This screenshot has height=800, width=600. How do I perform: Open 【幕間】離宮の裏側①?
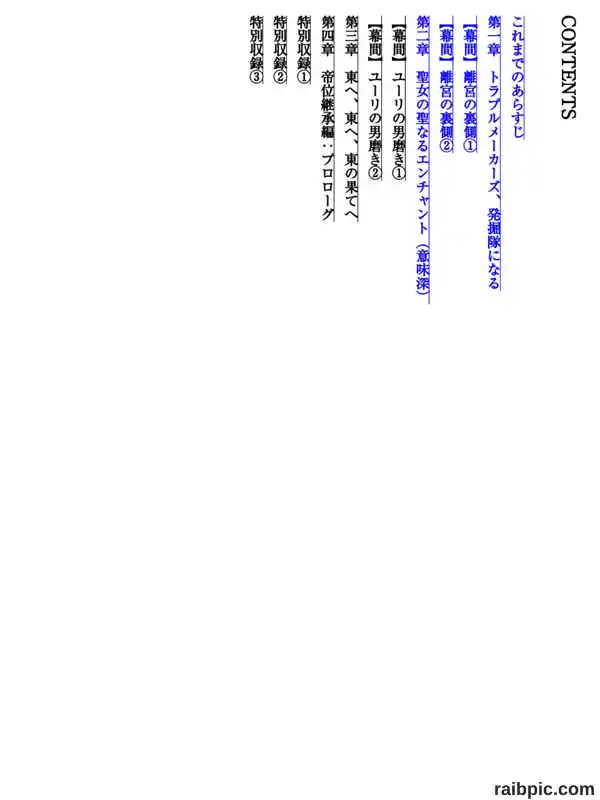click(x=470, y=84)
